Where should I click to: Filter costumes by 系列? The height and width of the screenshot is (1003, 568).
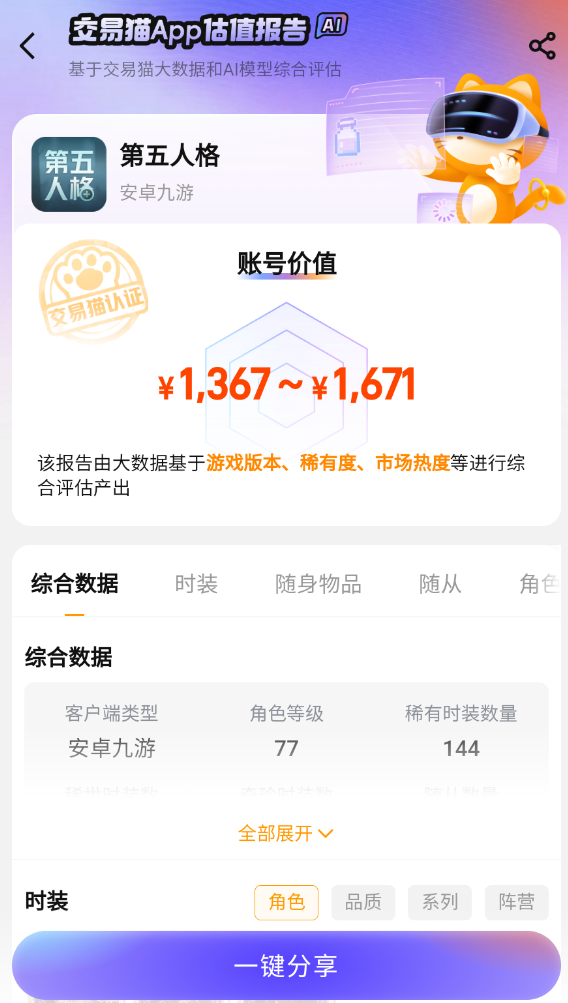pyautogui.click(x=440, y=902)
